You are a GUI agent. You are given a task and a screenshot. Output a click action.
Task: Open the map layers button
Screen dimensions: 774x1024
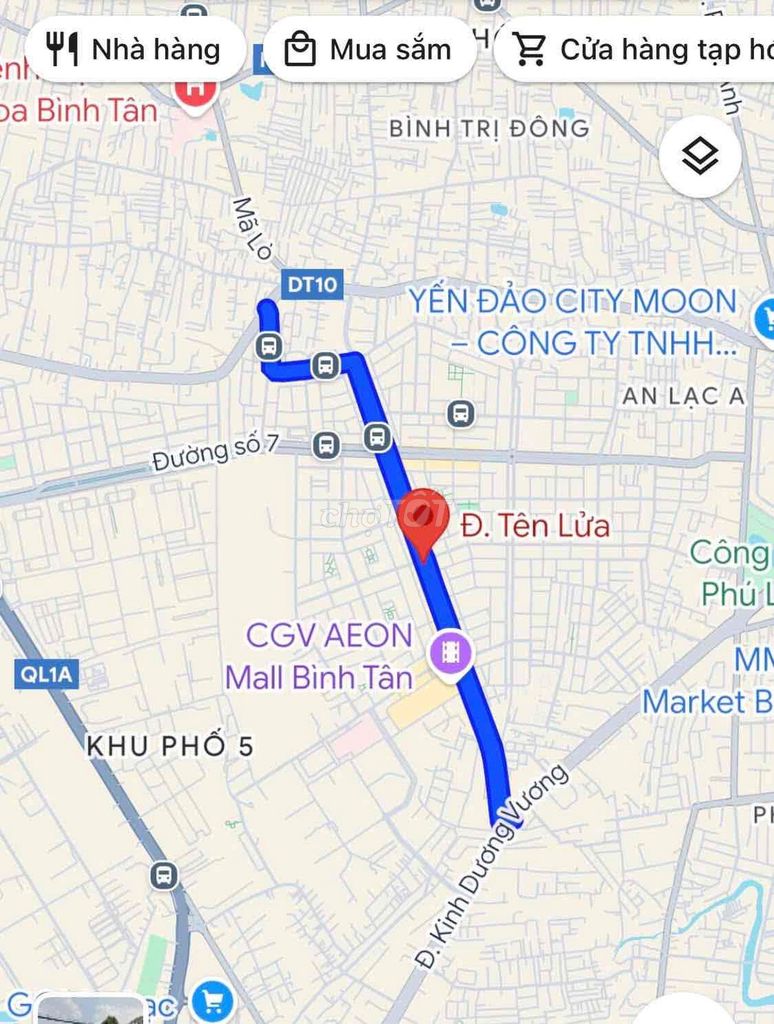[699, 156]
